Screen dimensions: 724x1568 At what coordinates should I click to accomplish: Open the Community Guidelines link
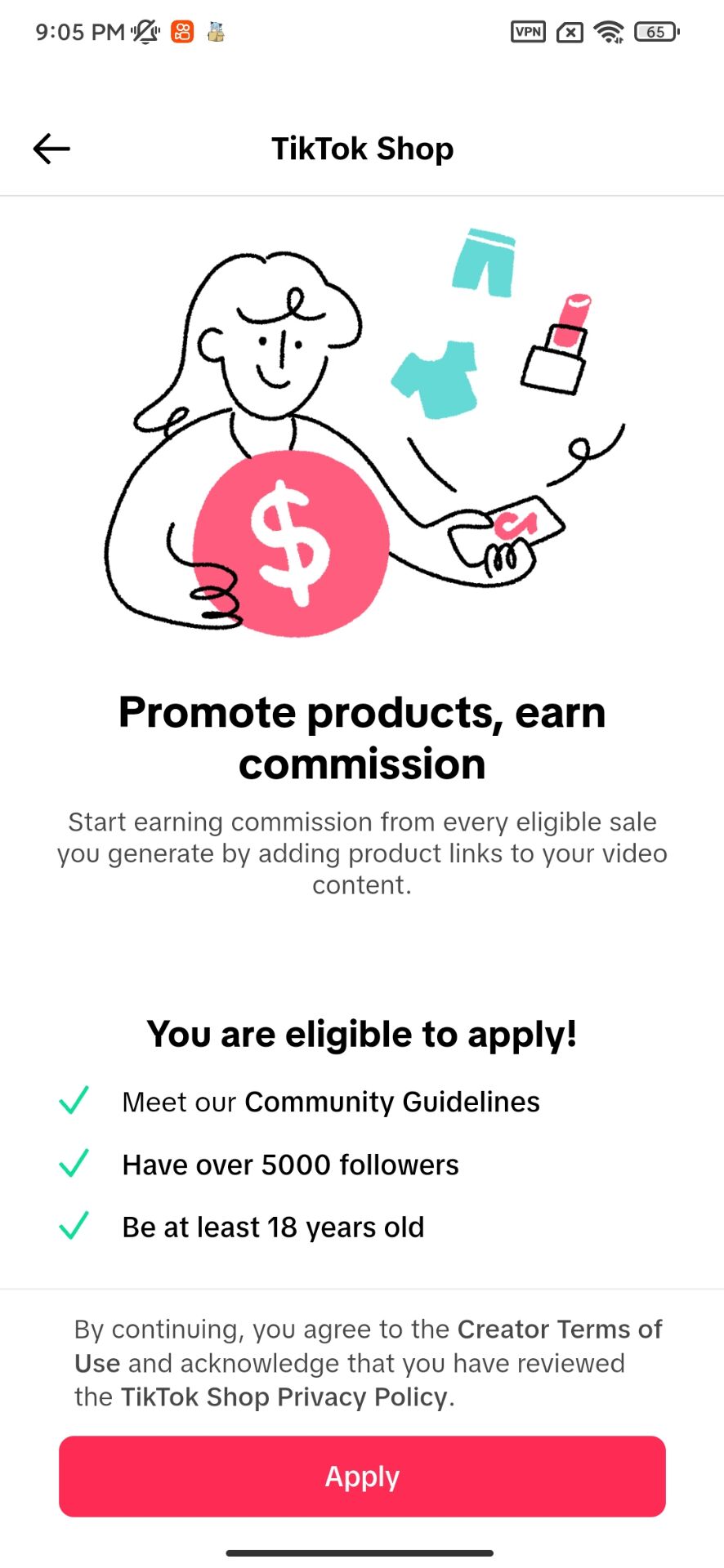click(x=392, y=1102)
